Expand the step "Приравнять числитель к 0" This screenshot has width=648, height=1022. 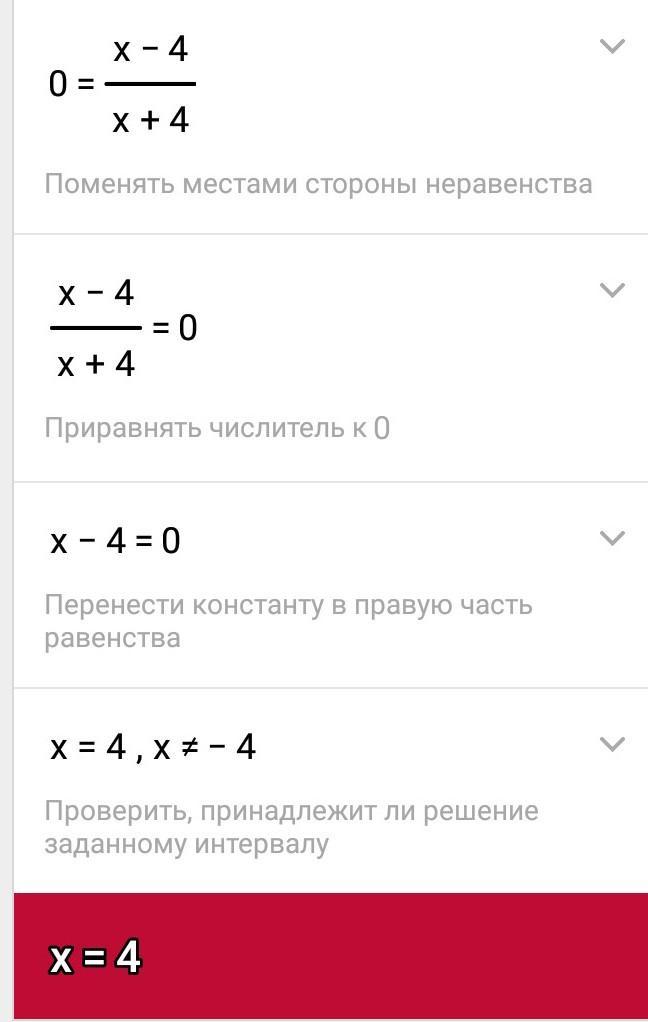pos(611,290)
